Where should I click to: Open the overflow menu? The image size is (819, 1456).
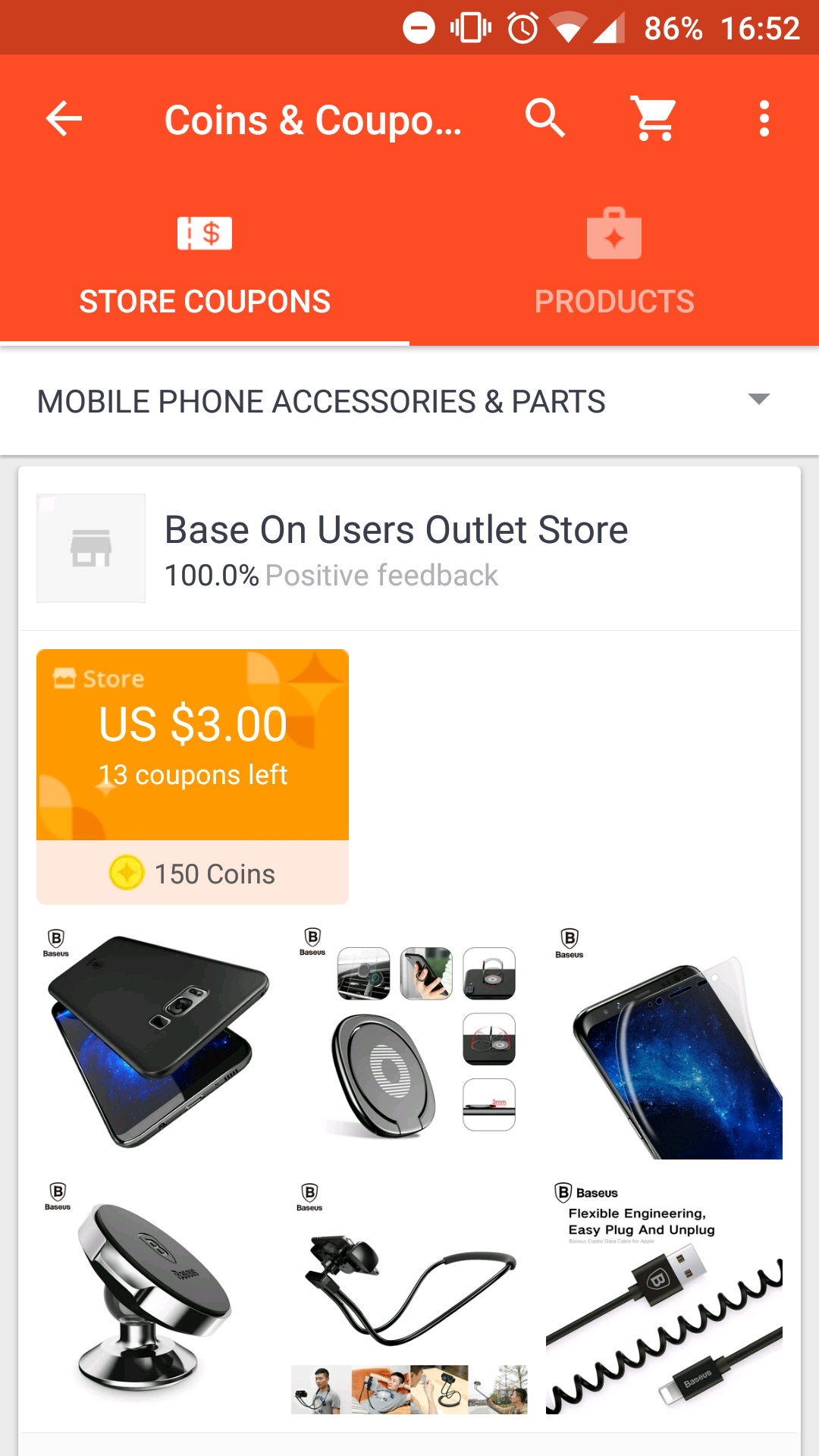[764, 119]
